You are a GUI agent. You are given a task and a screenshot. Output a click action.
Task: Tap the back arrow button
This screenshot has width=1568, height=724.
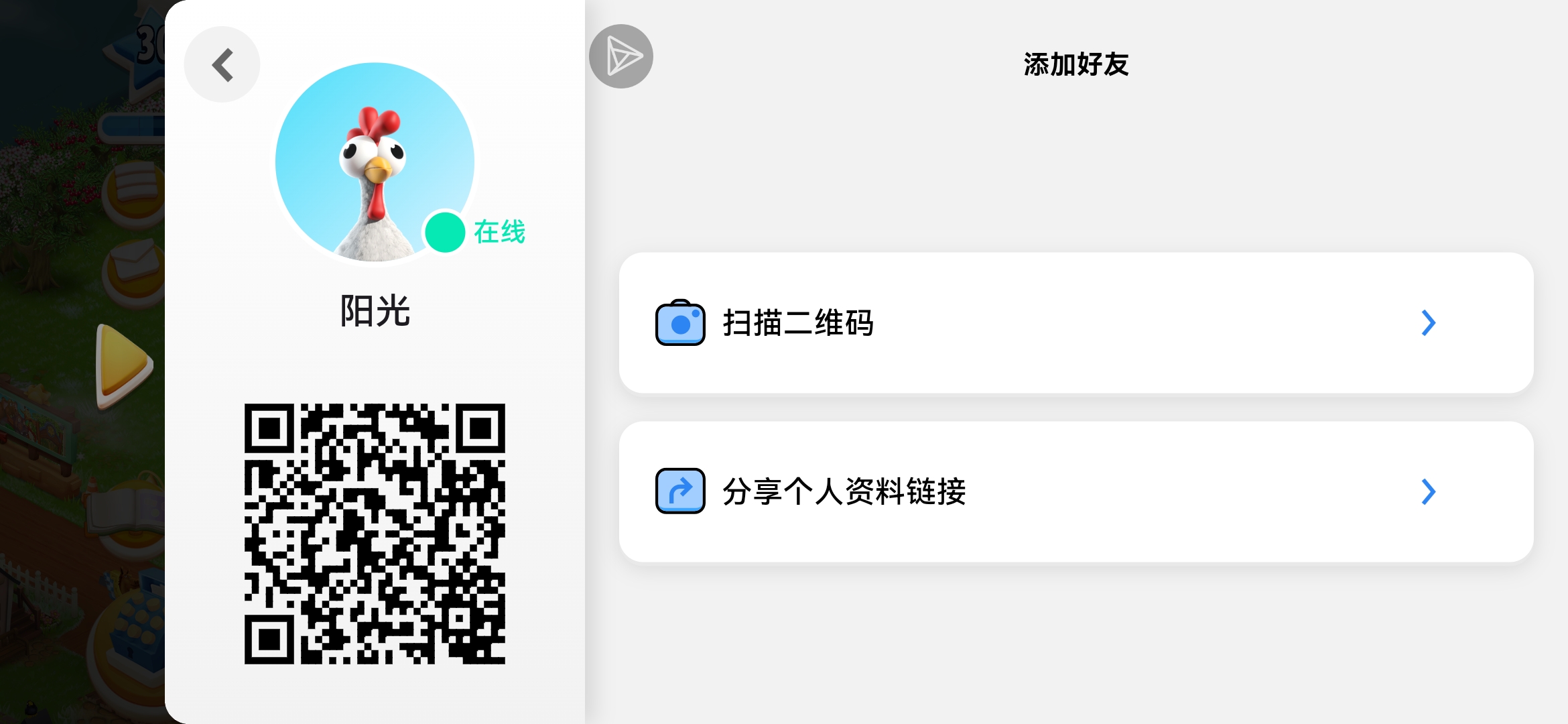click(x=222, y=65)
